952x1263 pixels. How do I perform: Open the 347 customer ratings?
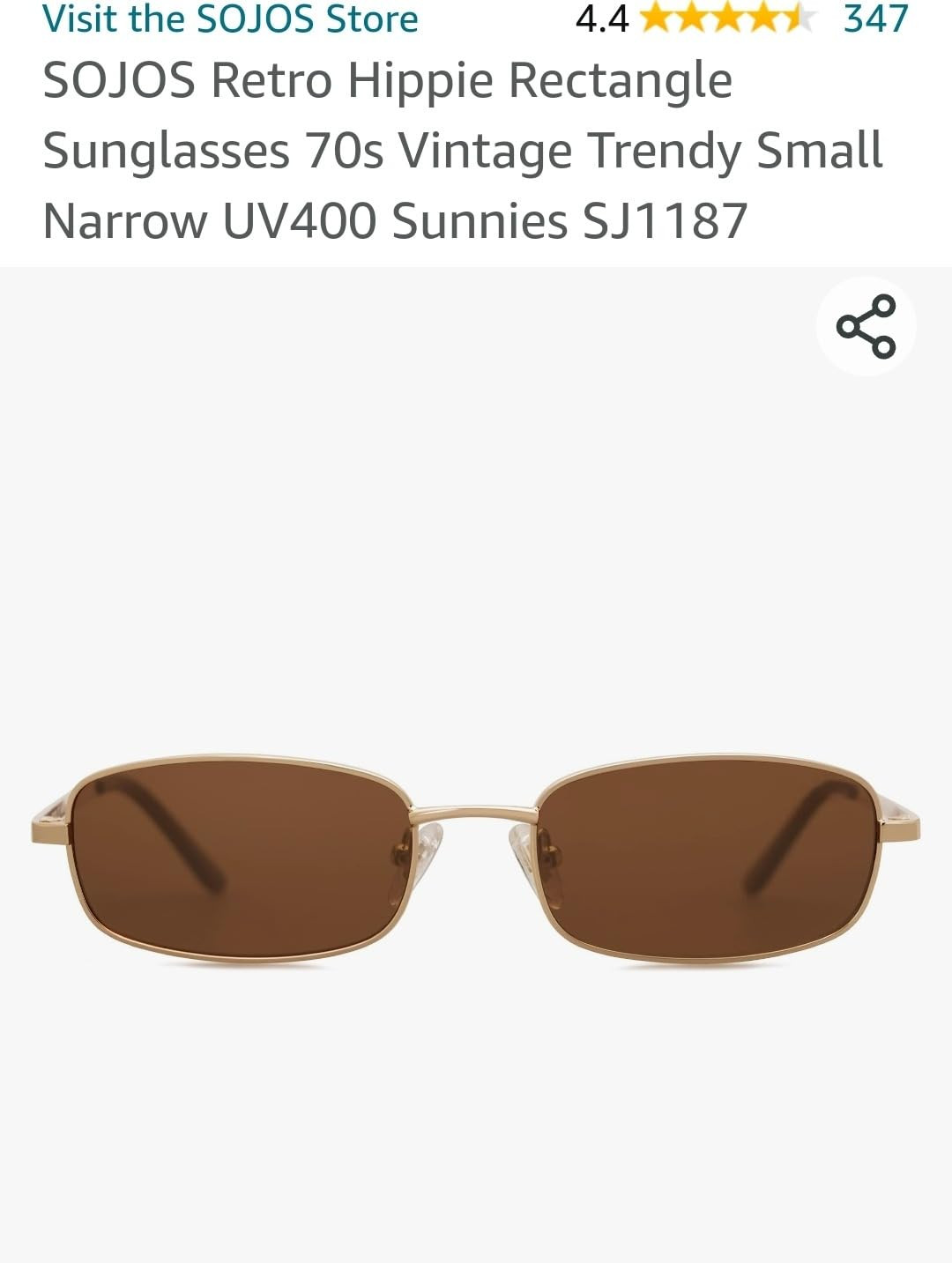[x=874, y=19]
